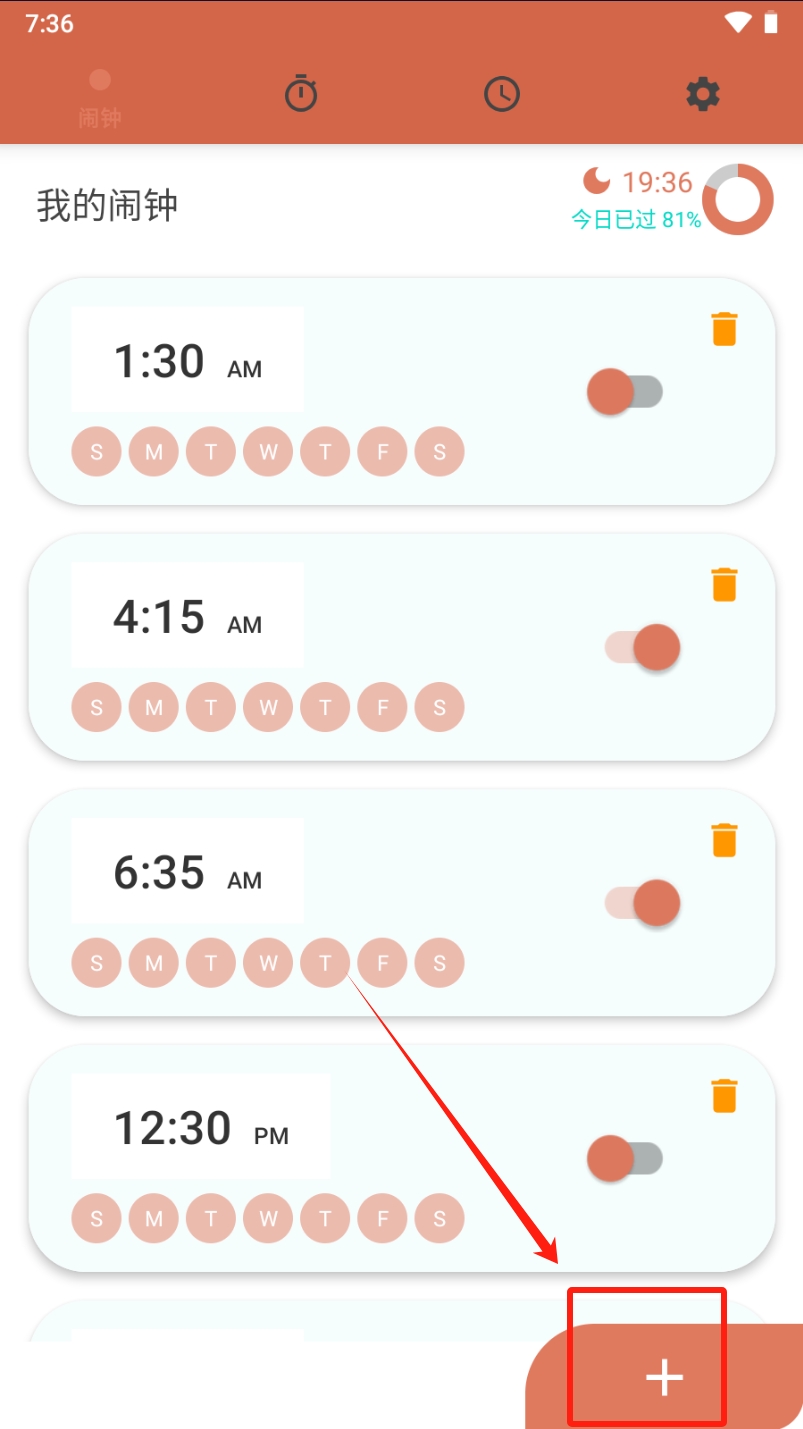Toggle Monday on the 1:30 AM alarm
This screenshot has width=803, height=1429.
pos(154,452)
